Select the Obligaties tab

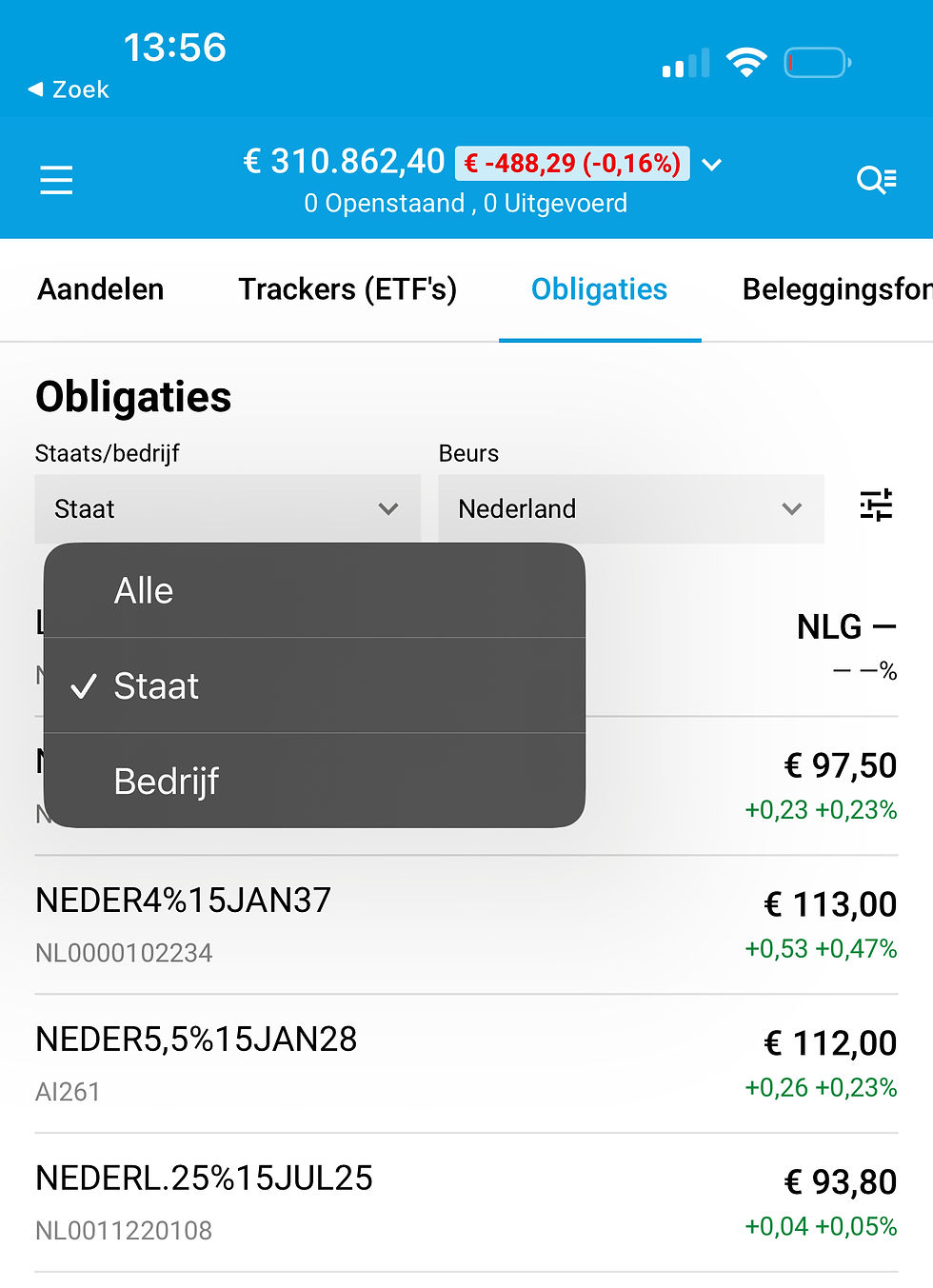(599, 289)
